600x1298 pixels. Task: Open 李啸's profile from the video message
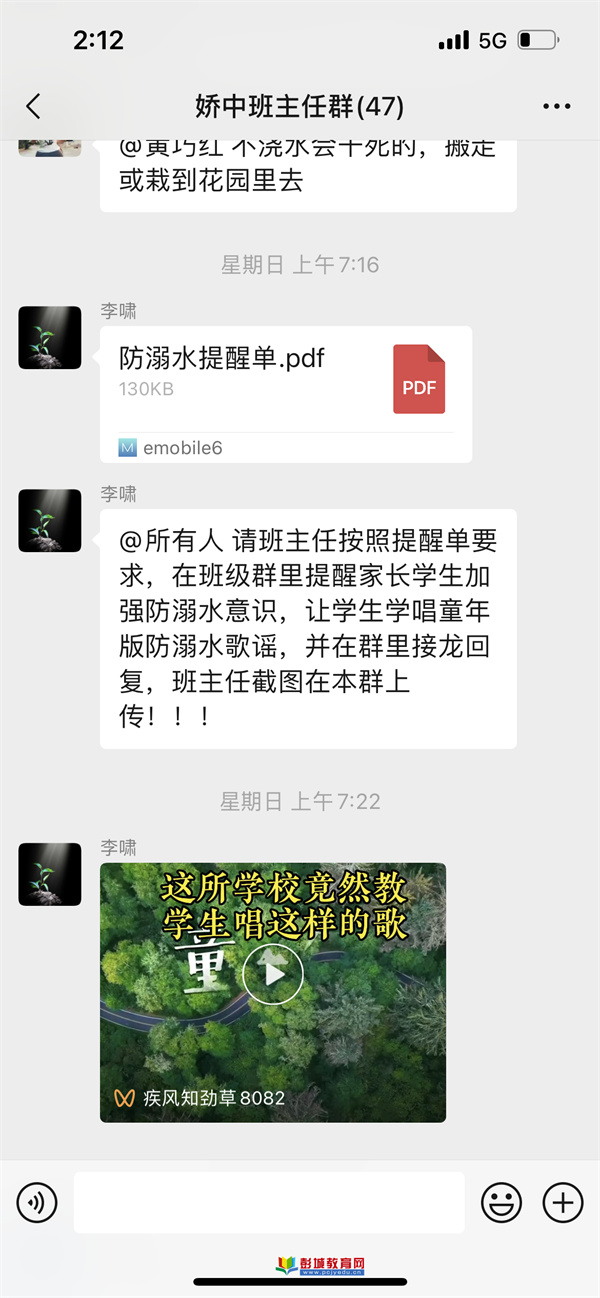(x=50, y=874)
